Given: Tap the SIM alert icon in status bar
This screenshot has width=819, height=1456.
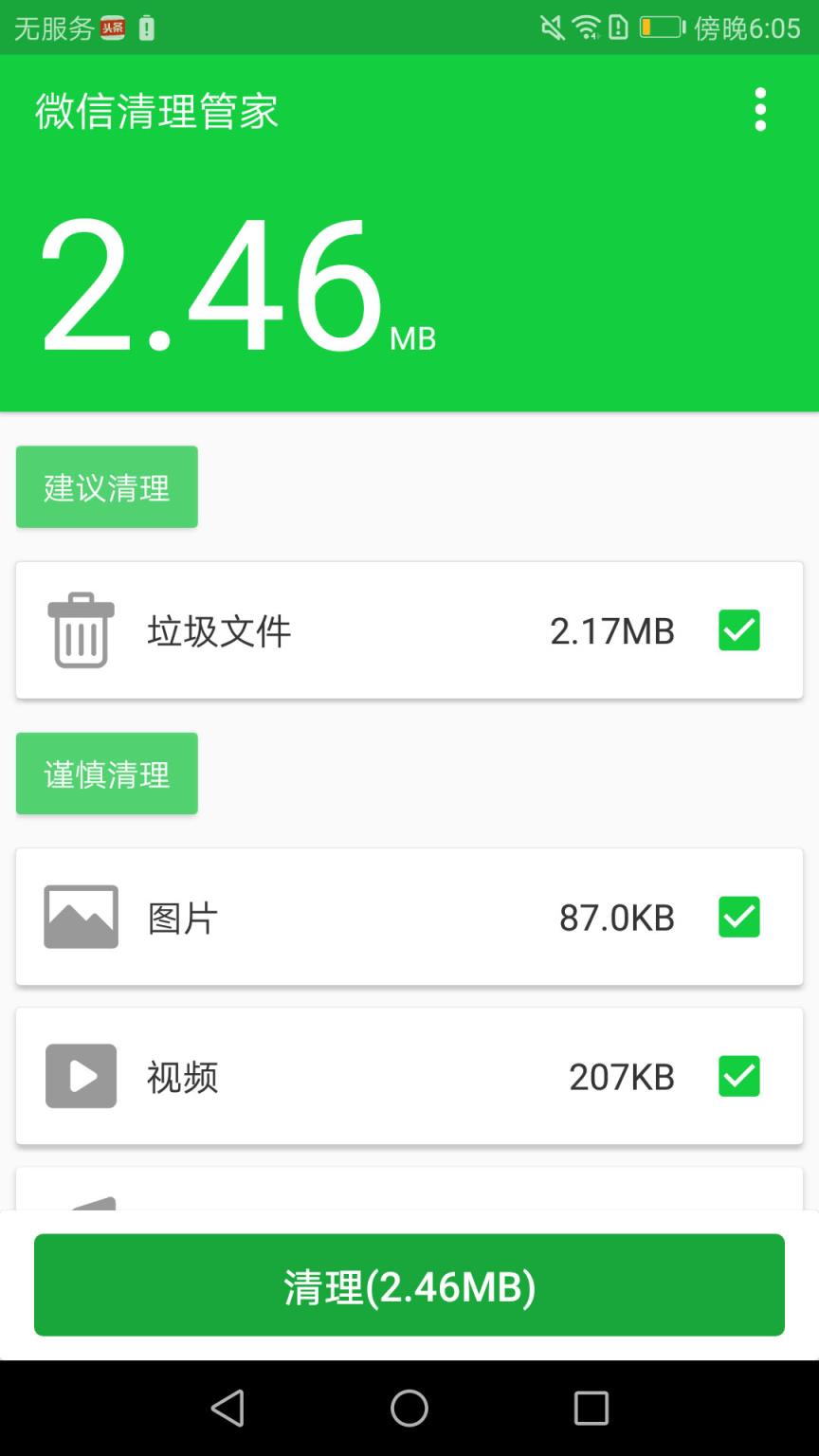Looking at the screenshot, I should point(619,27).
